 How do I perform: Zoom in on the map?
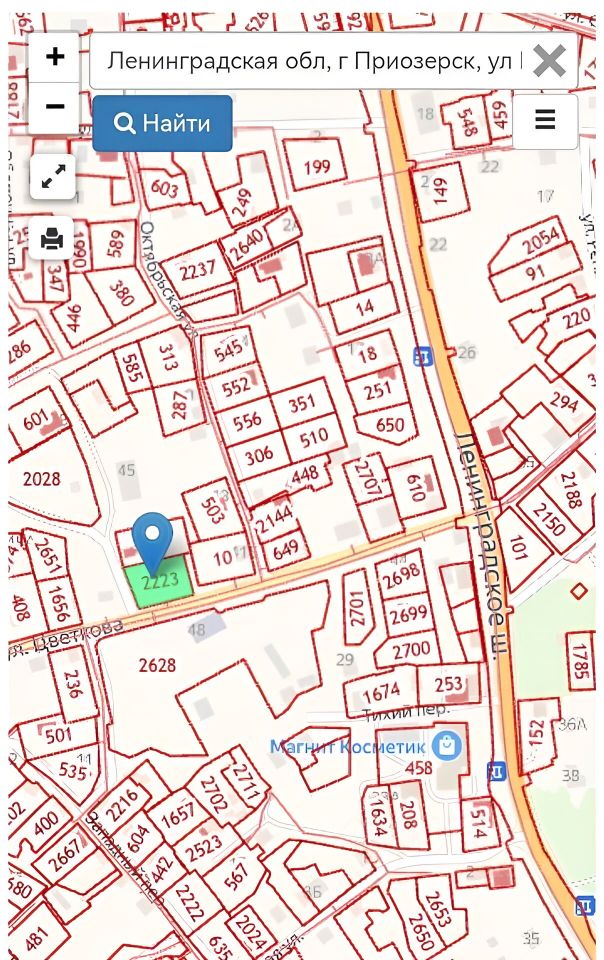[x=54, y=57]
